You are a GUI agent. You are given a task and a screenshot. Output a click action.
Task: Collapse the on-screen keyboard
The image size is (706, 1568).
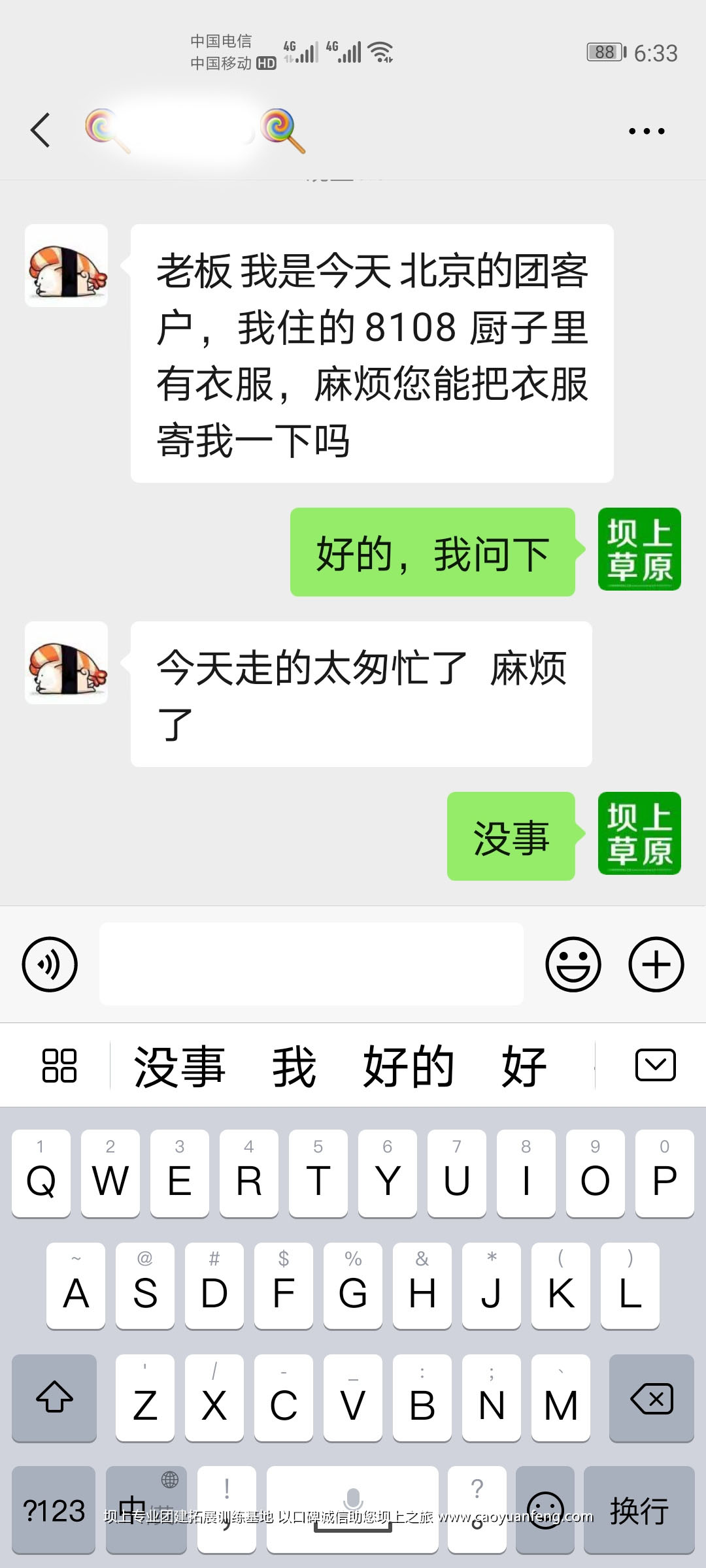tap(655, 1066)
